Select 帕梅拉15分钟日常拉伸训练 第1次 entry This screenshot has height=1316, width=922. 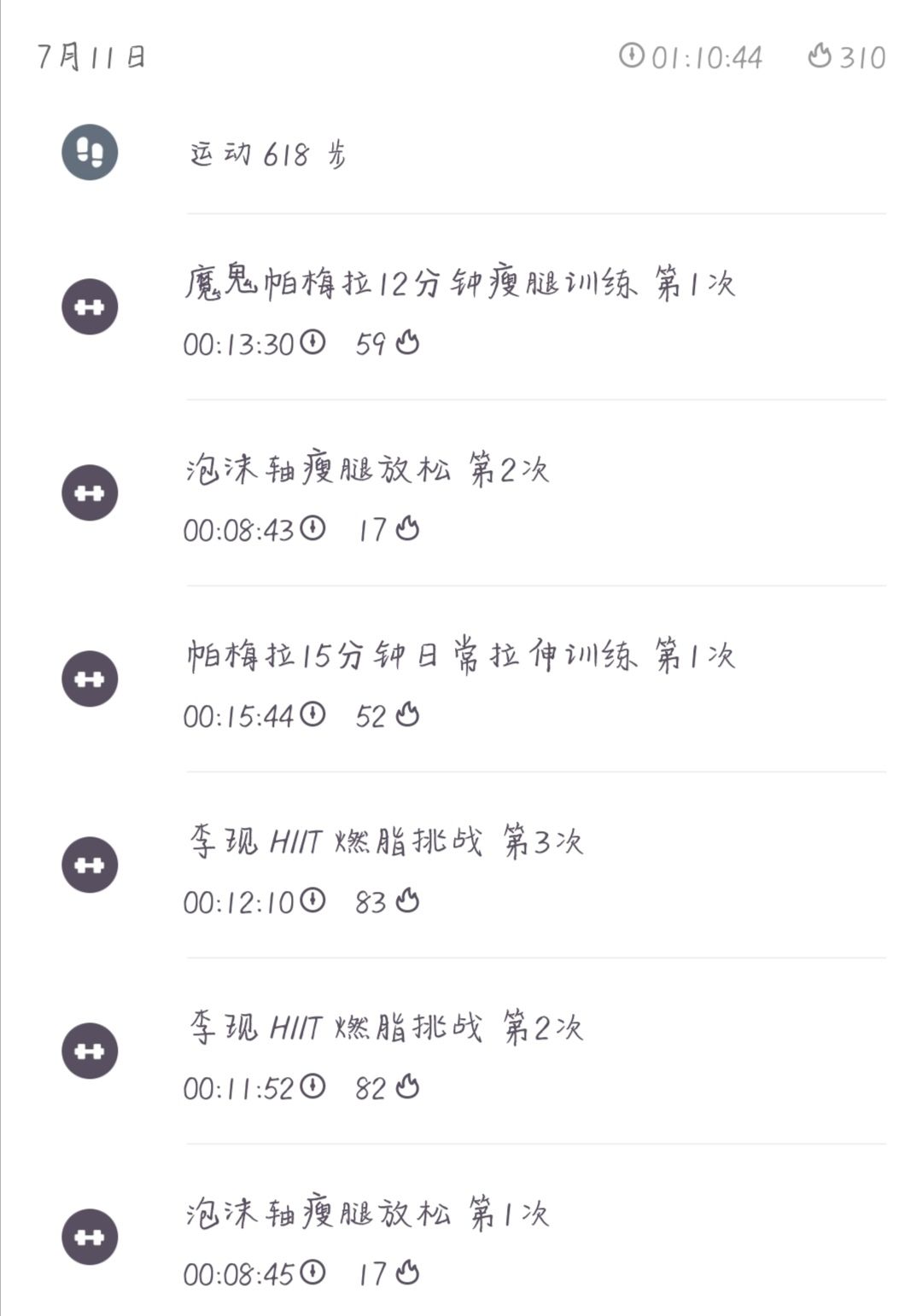[x=461, y=656]
